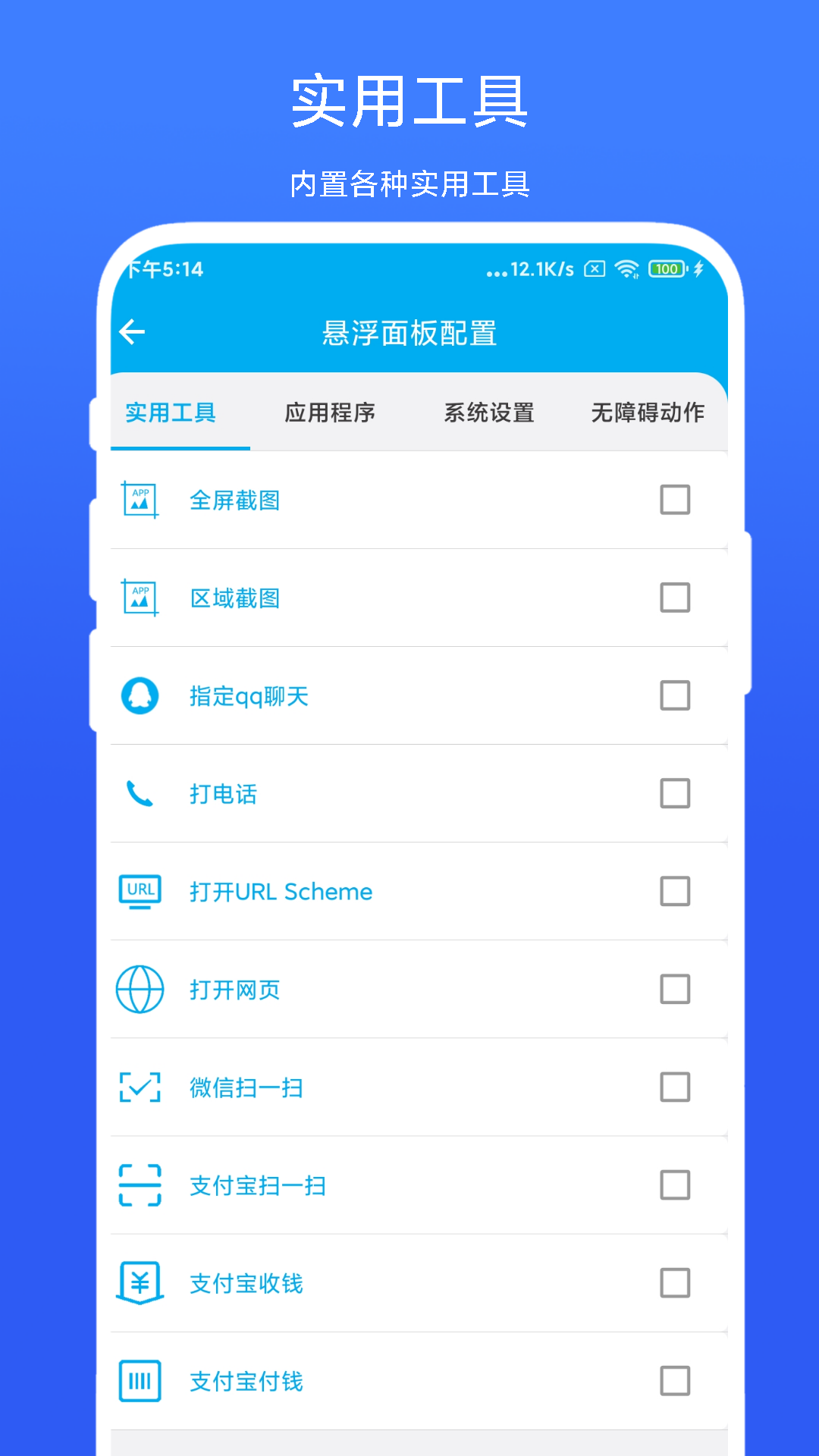Enable the 全屏截图 checkbox
The width and height of the screenshot is (819, 1456).
click(674, 499)
